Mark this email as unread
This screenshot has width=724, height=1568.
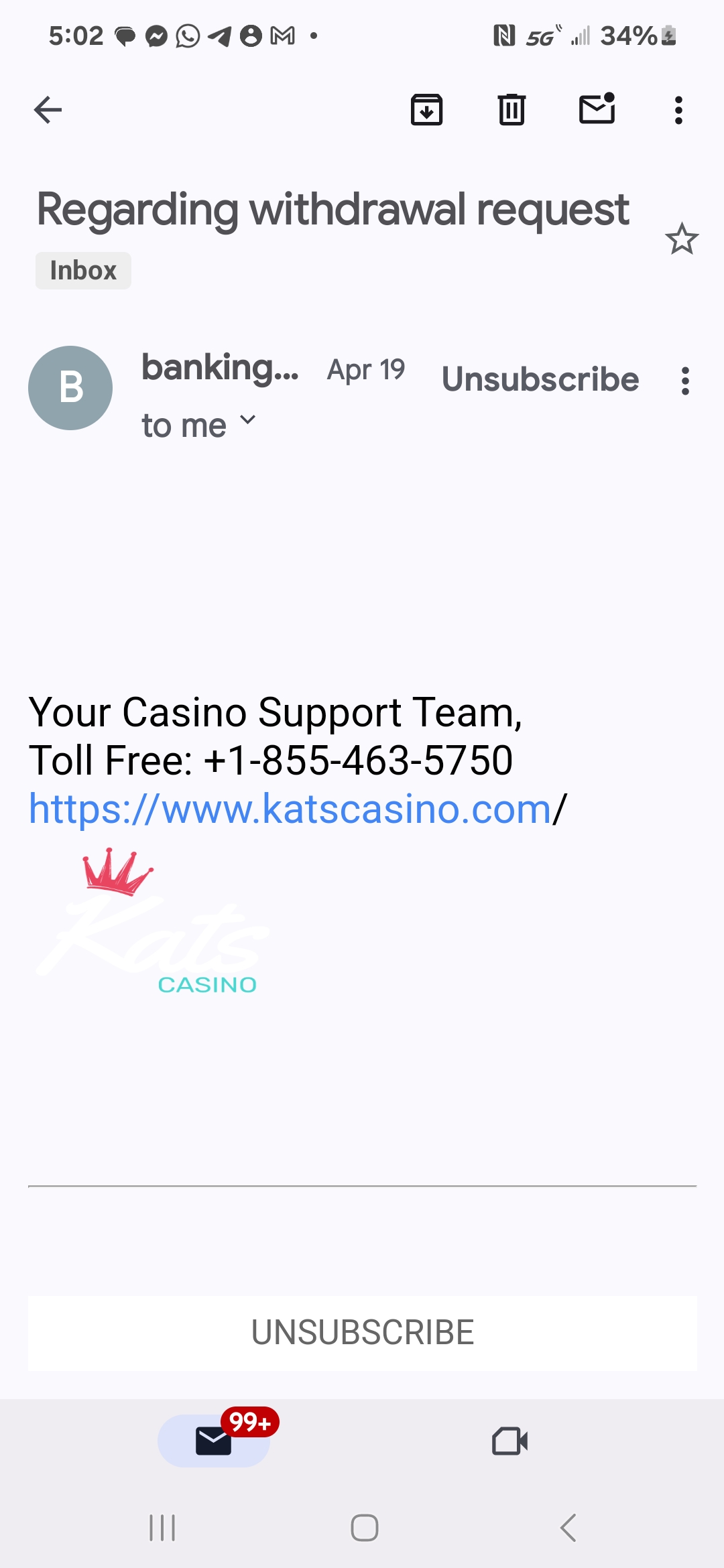pos(597,109)
